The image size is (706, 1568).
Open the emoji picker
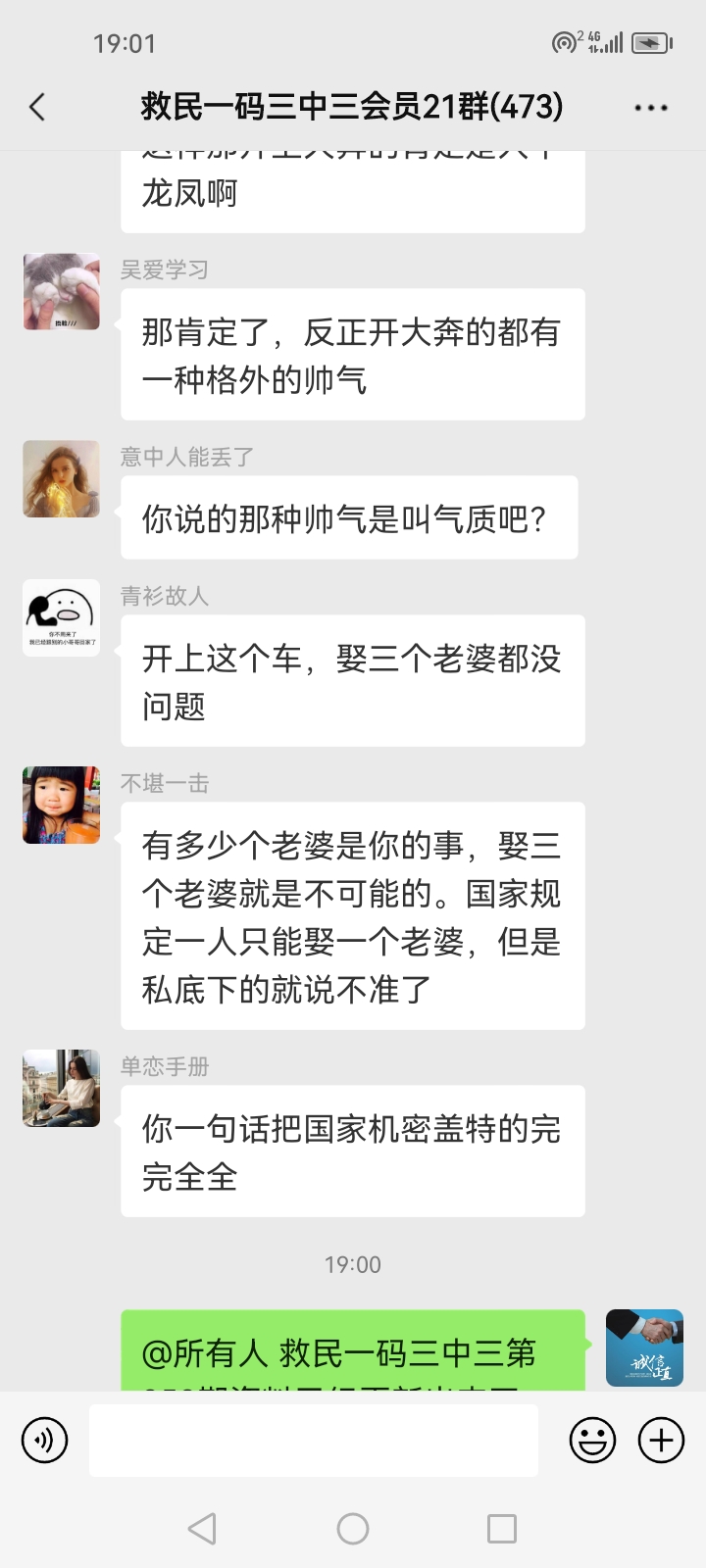pos(592,1441)
